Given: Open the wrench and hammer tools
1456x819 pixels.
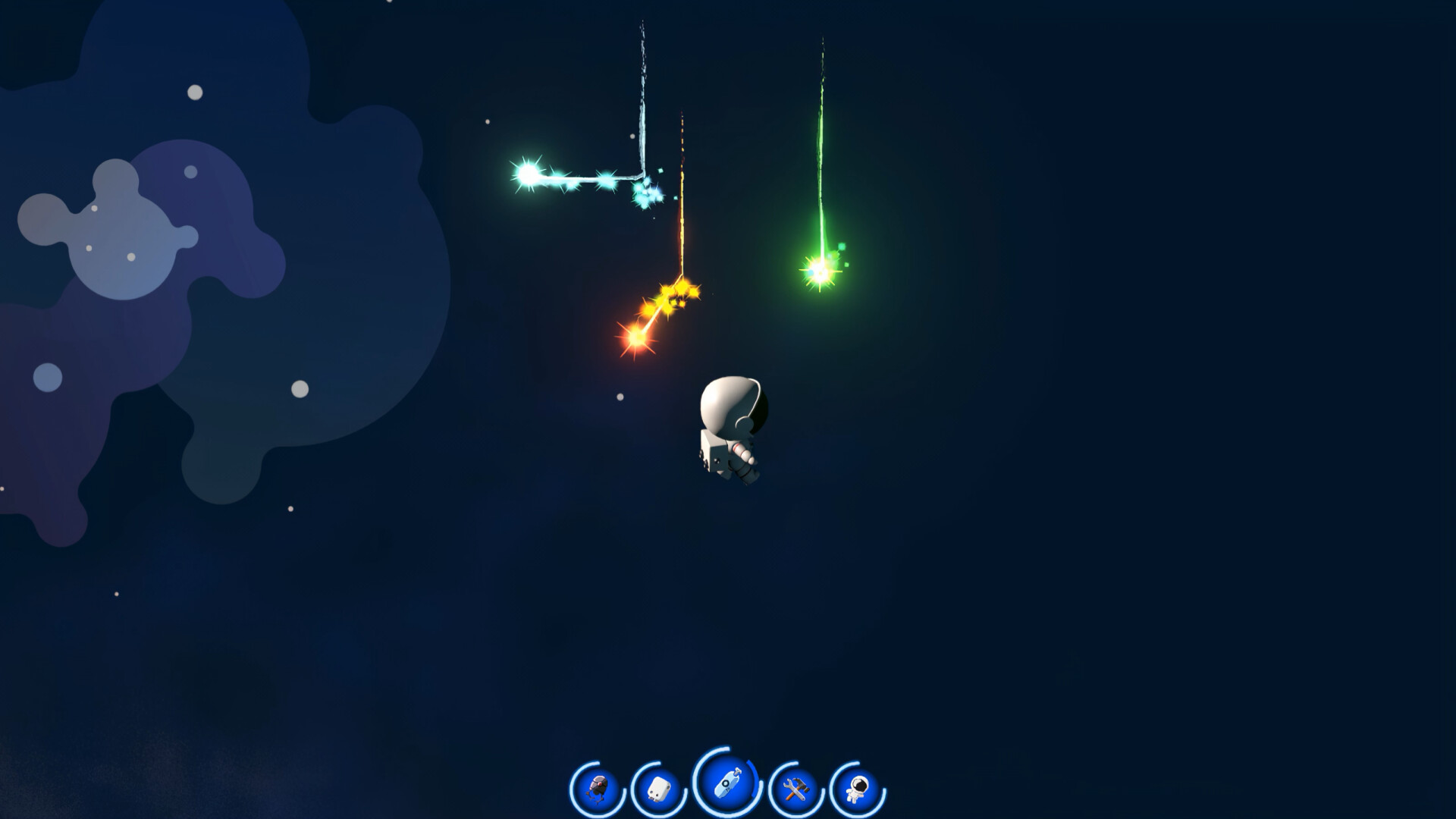Looking at the screenshot, I should (795, 789).
